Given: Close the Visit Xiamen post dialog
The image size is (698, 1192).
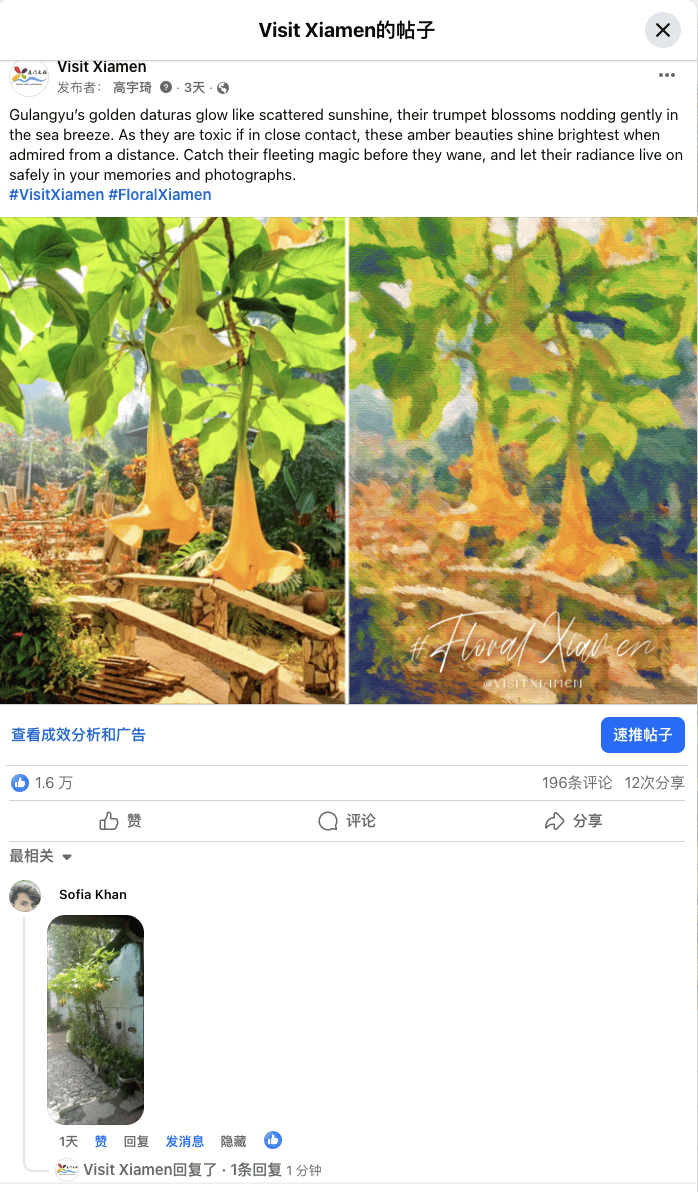Looking at the screenshot, I should click(662, 30).
